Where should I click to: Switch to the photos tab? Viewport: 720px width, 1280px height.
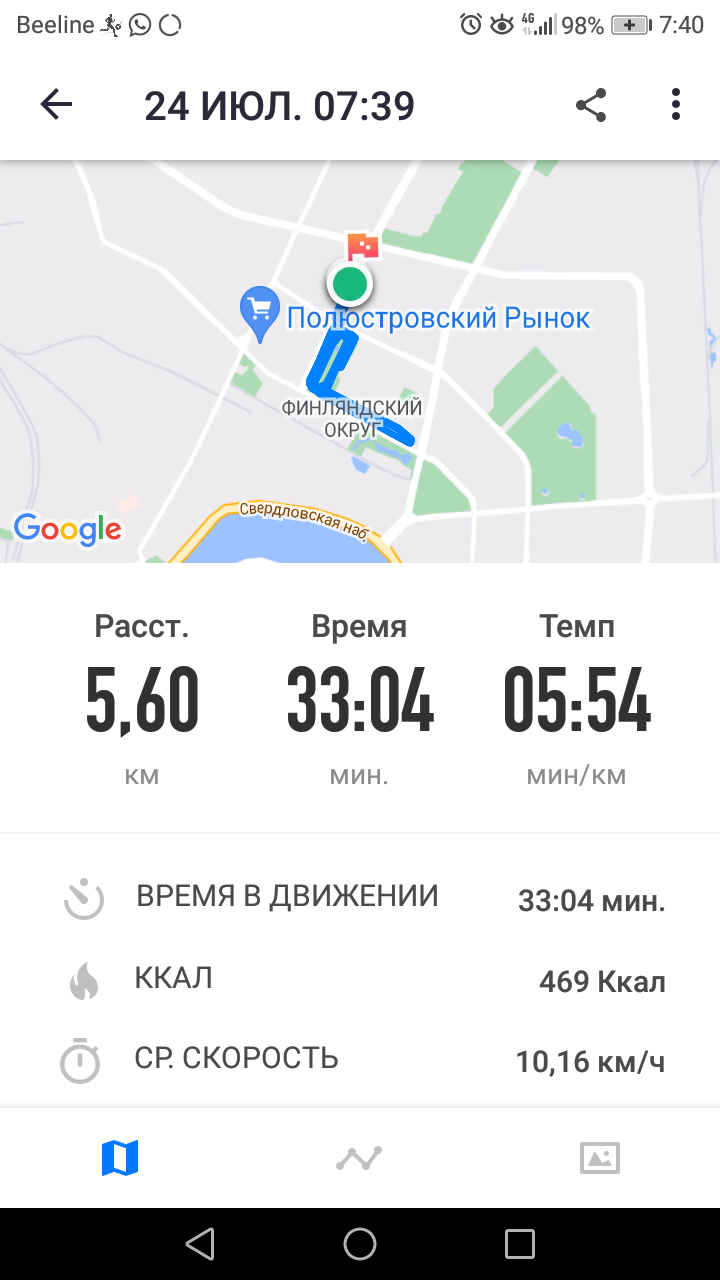[600, 1158]
